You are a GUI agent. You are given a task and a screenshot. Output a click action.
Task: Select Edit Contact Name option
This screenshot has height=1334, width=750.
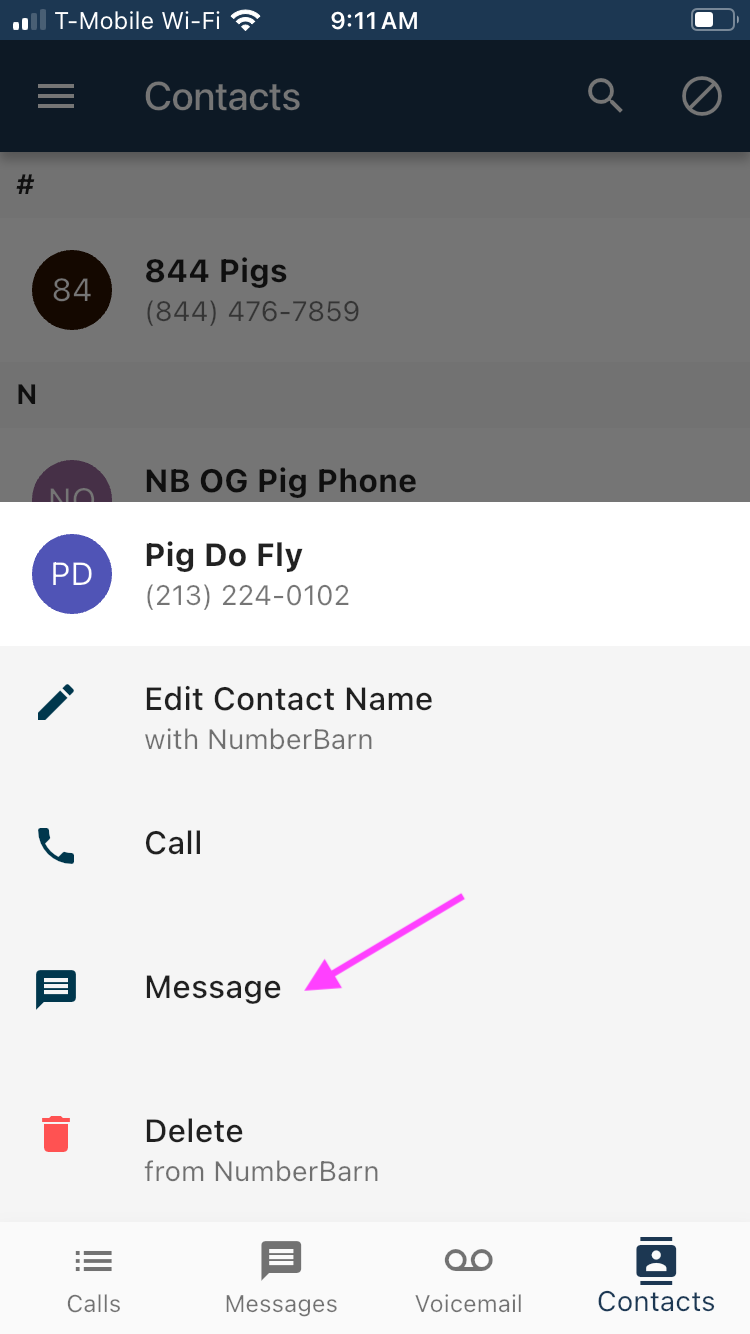point(288,716)
